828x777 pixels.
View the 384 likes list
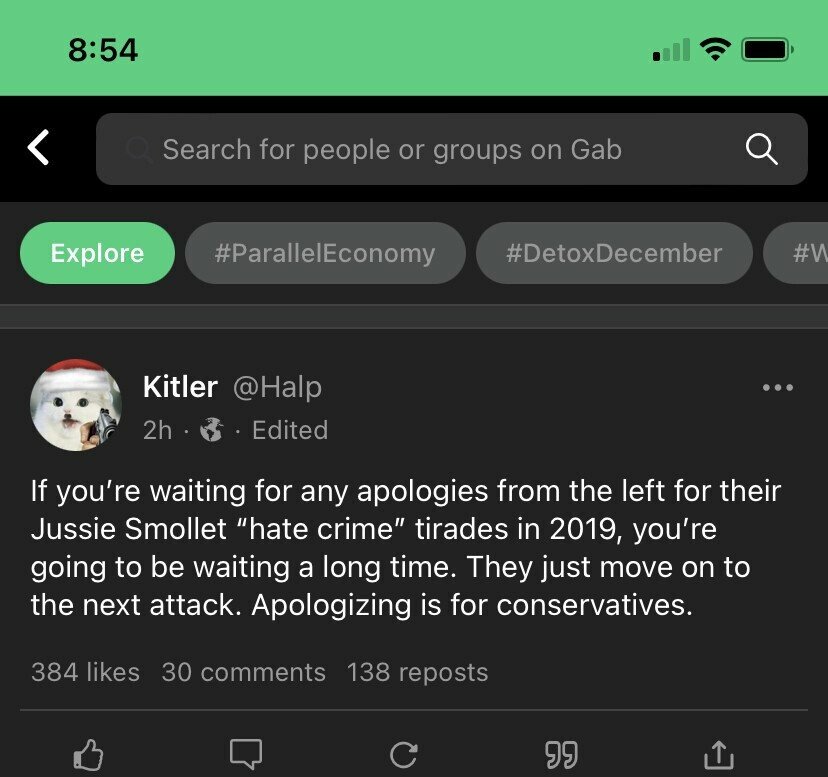point(85,672)
